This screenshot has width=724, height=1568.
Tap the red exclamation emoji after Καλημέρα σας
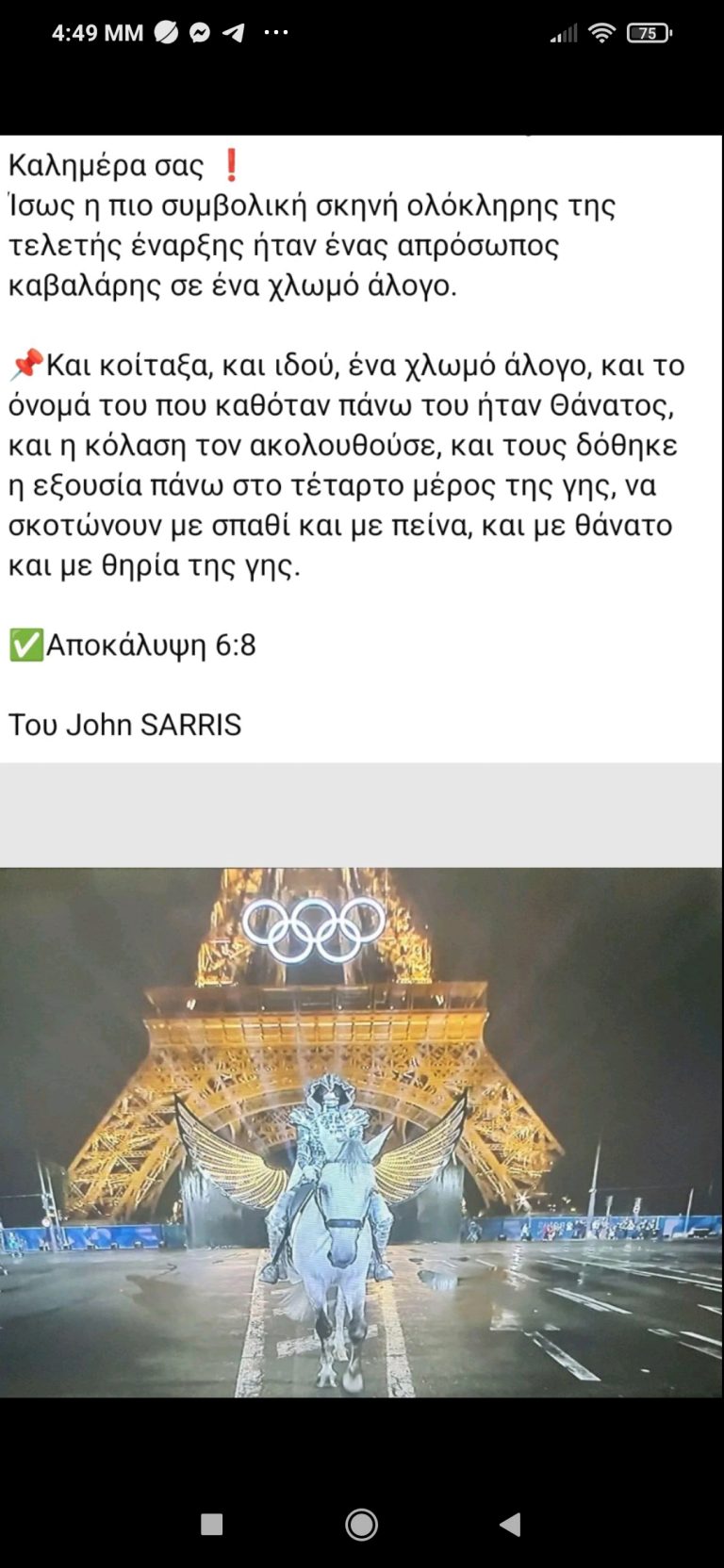click(229, 165)
